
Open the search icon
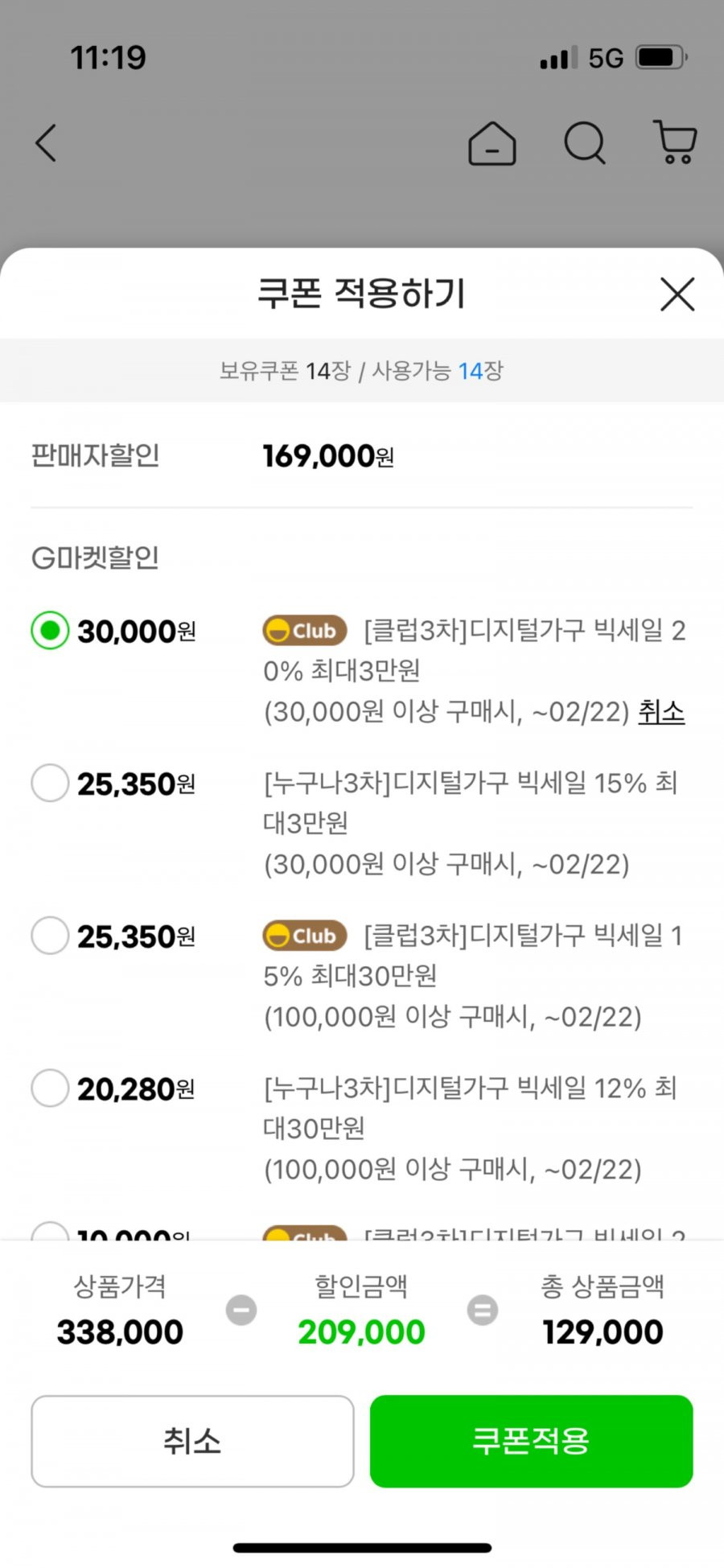[x=585, y=143]
